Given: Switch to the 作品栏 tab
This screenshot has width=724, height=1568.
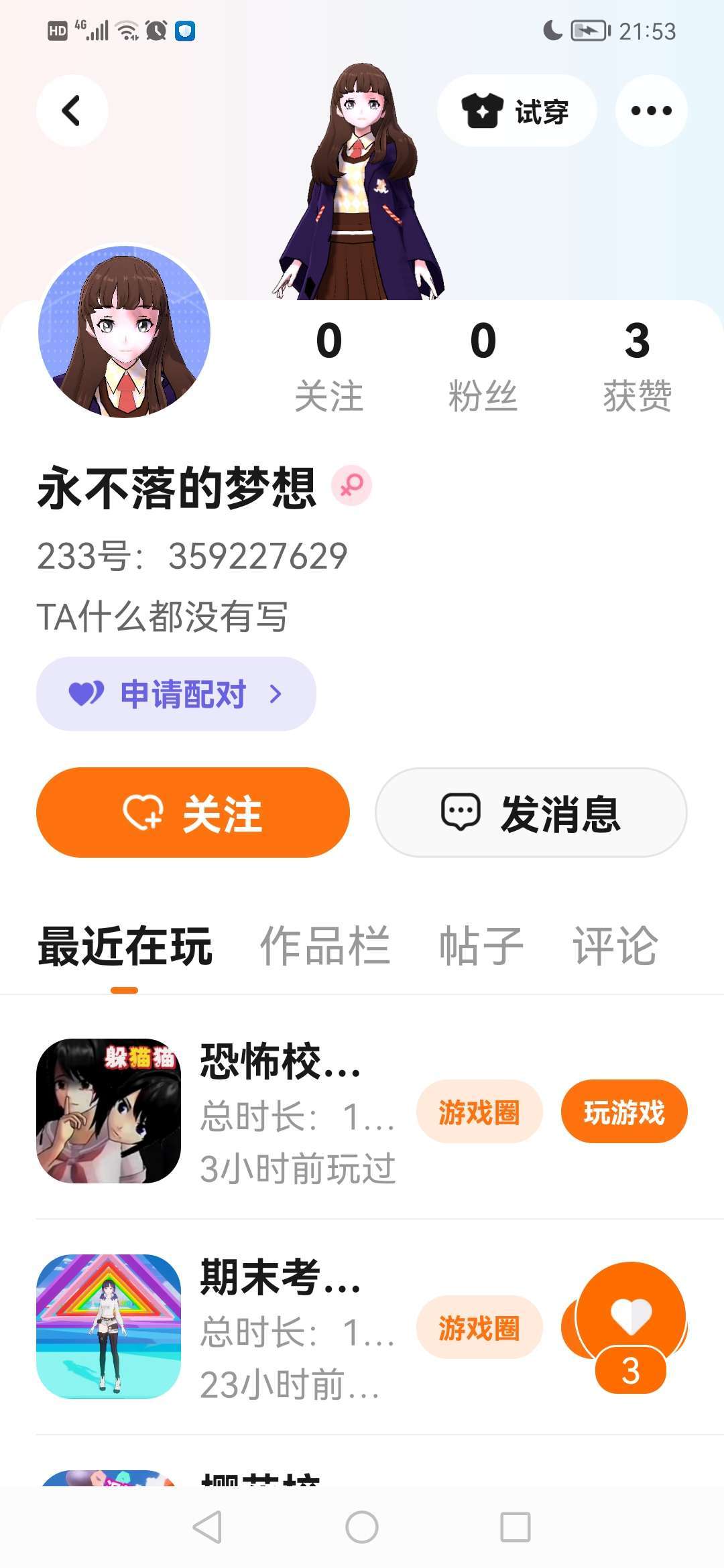Looking at the screenshot, I should (x=324, y=946).
